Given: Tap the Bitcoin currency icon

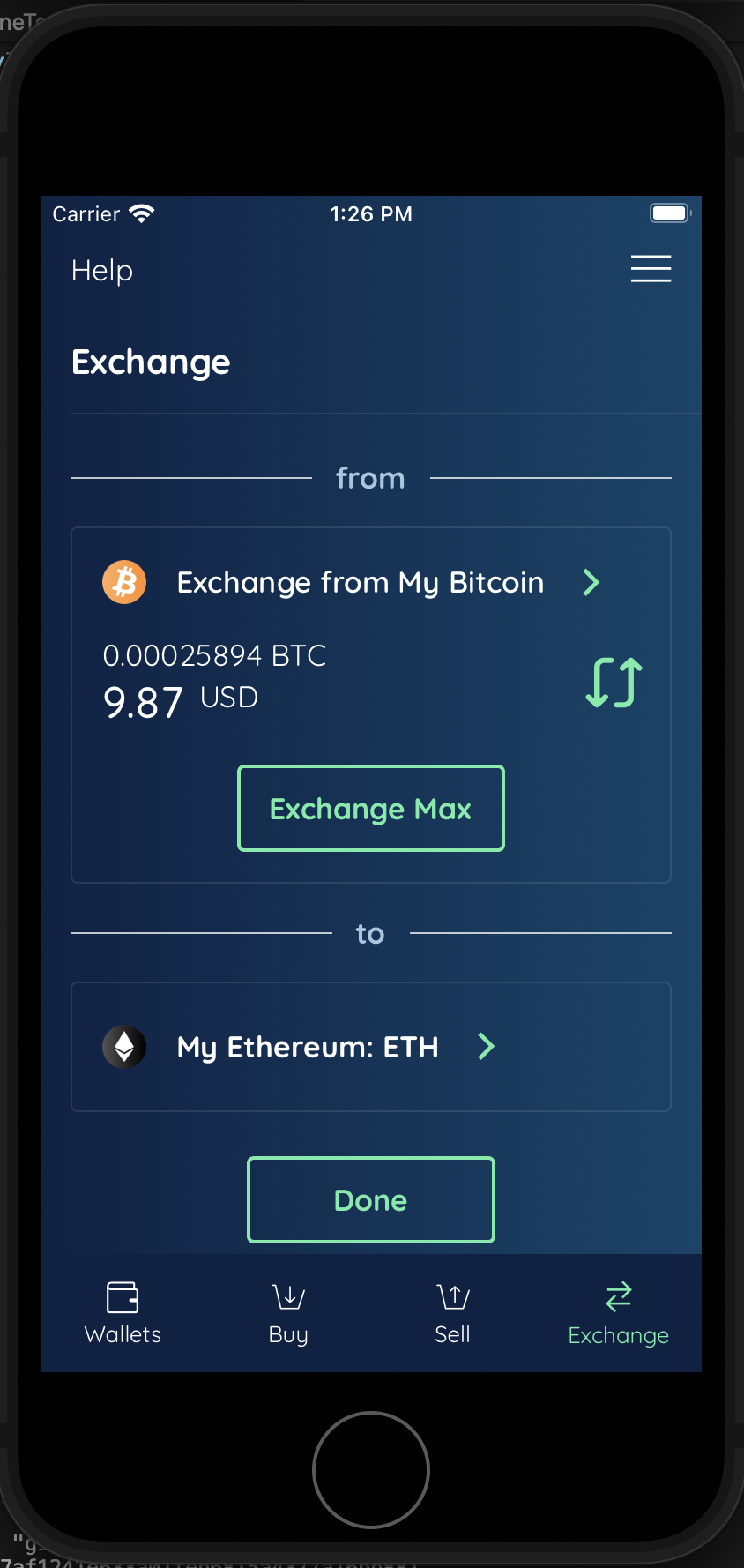Looking at the screenshot, I should [x=124, y=582].
